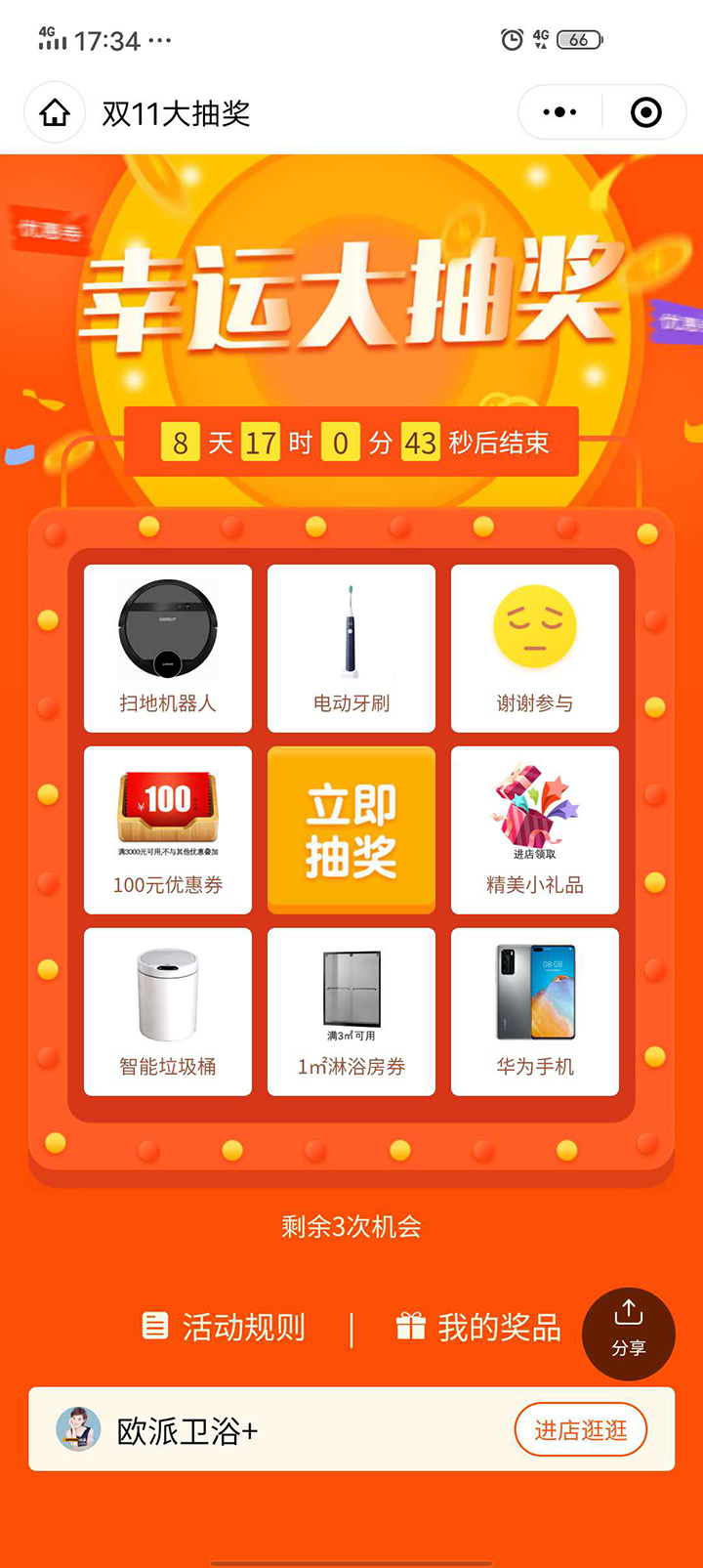Viewport: 703px width, 1568px height.
Task: Share this lottery via the 分享 button
Action: [629, 1334]
